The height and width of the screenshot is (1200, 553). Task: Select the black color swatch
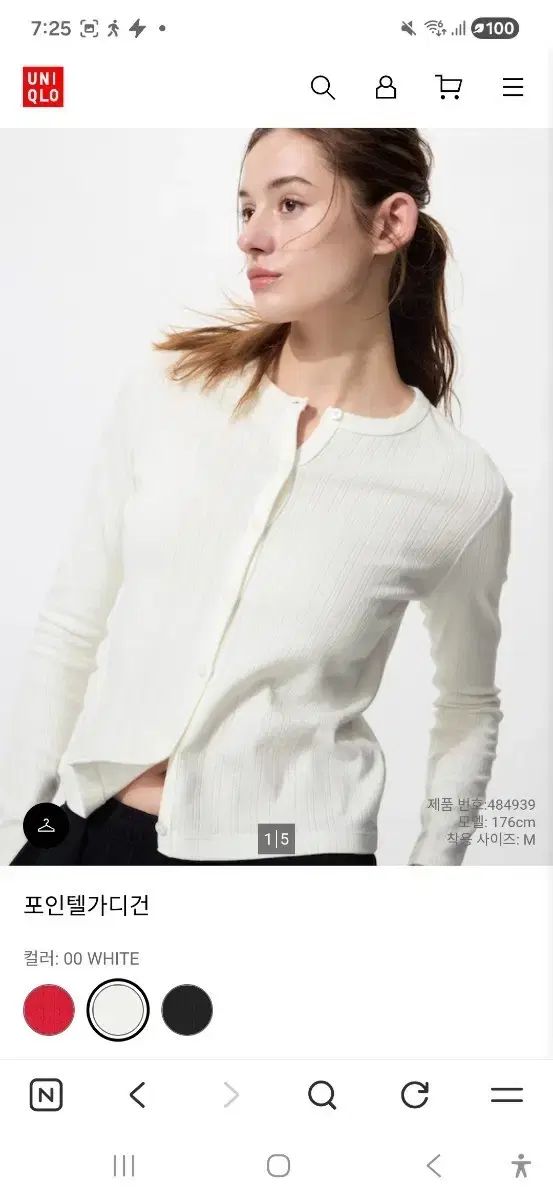187,1010
